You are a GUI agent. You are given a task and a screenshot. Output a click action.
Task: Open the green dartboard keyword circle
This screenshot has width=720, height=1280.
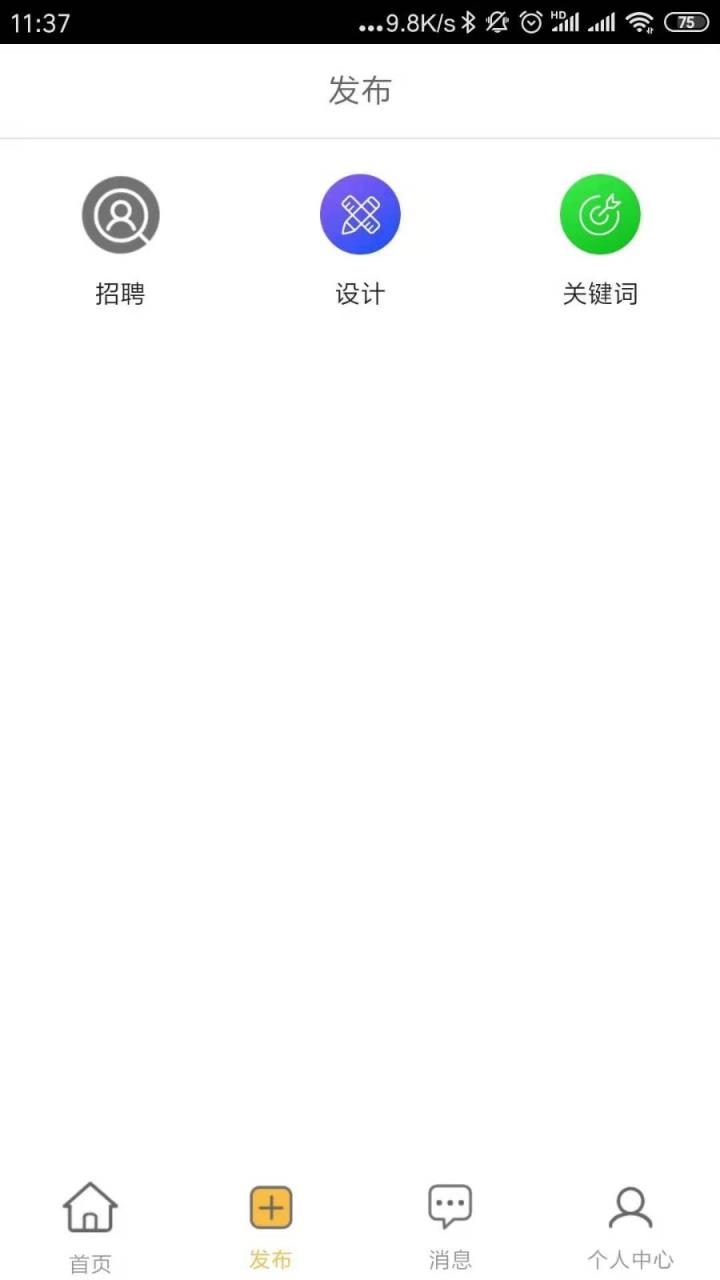600,214
